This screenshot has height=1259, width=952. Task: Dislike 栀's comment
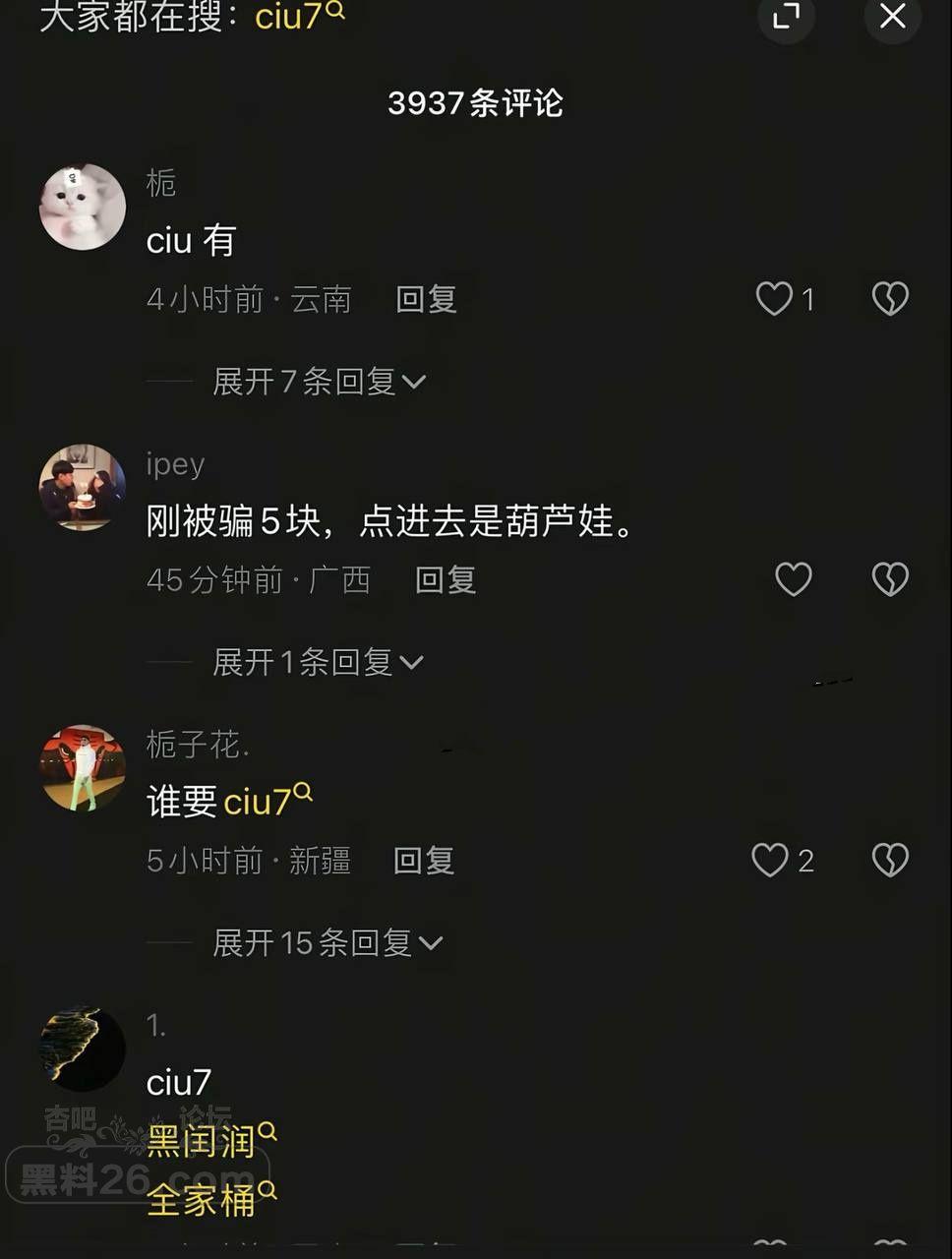[x=890, y=299]
